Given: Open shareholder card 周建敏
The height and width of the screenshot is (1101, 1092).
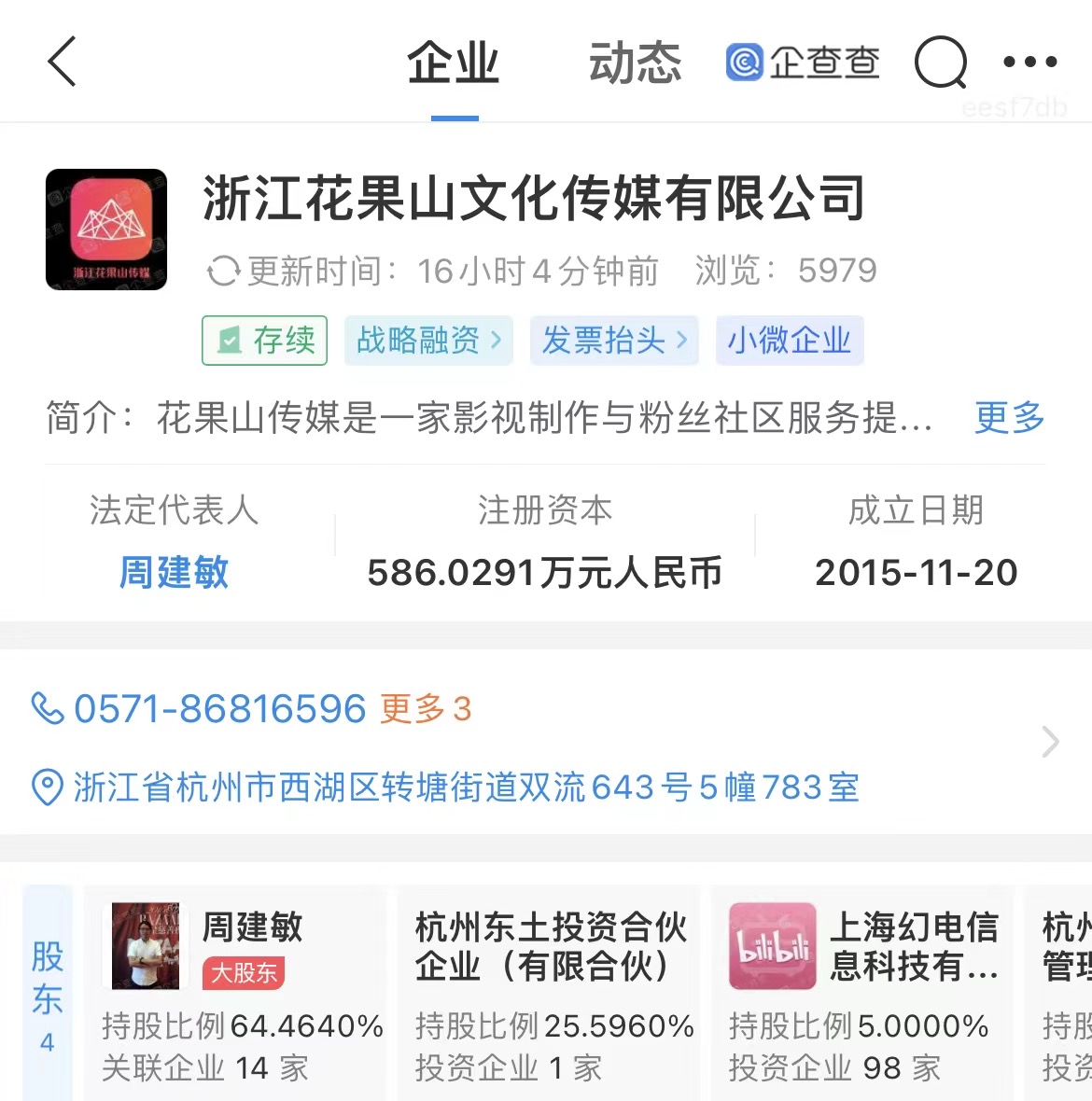Looking at the screenshot, I should point(235,993).
